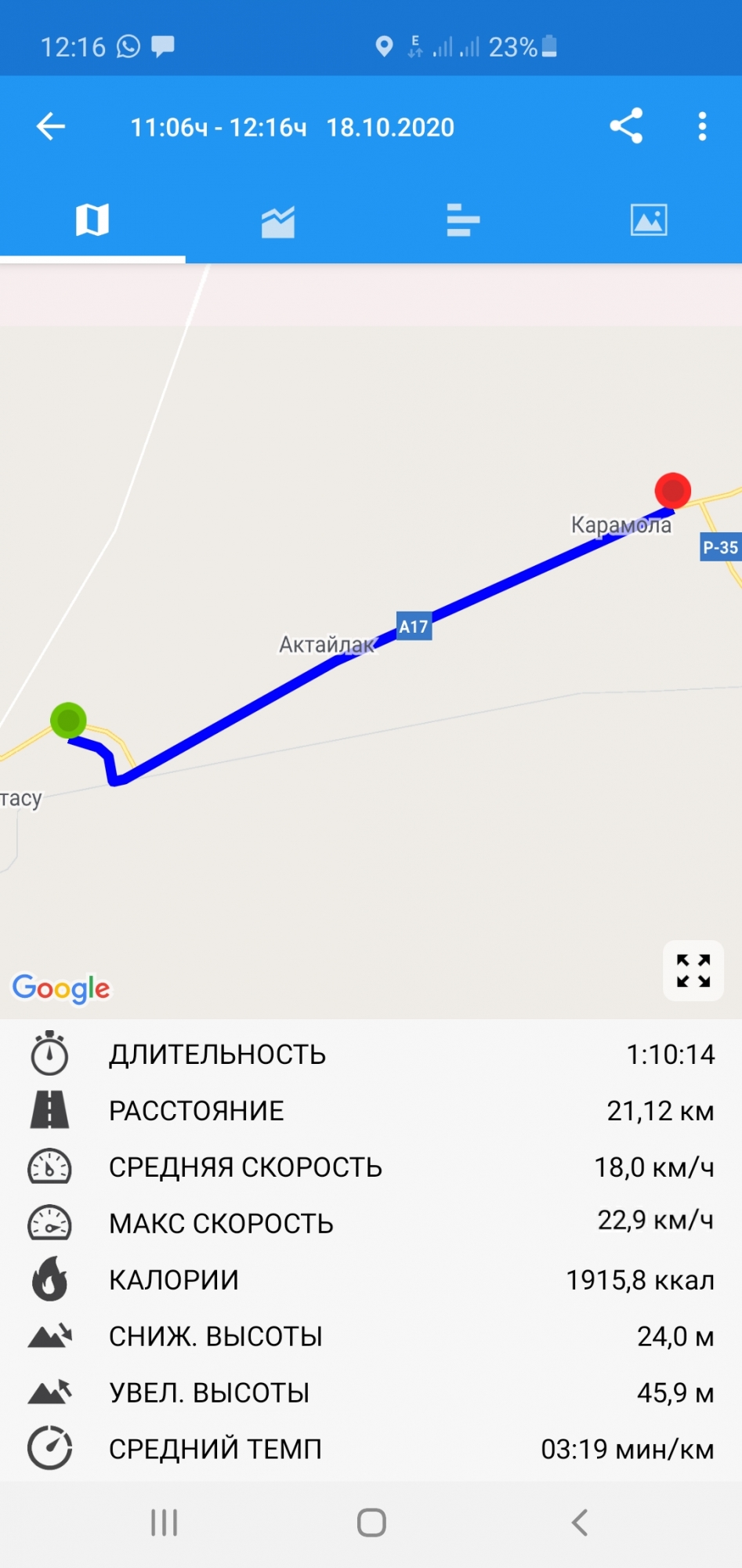Tap the red finish marker on the map

(672, 491)
